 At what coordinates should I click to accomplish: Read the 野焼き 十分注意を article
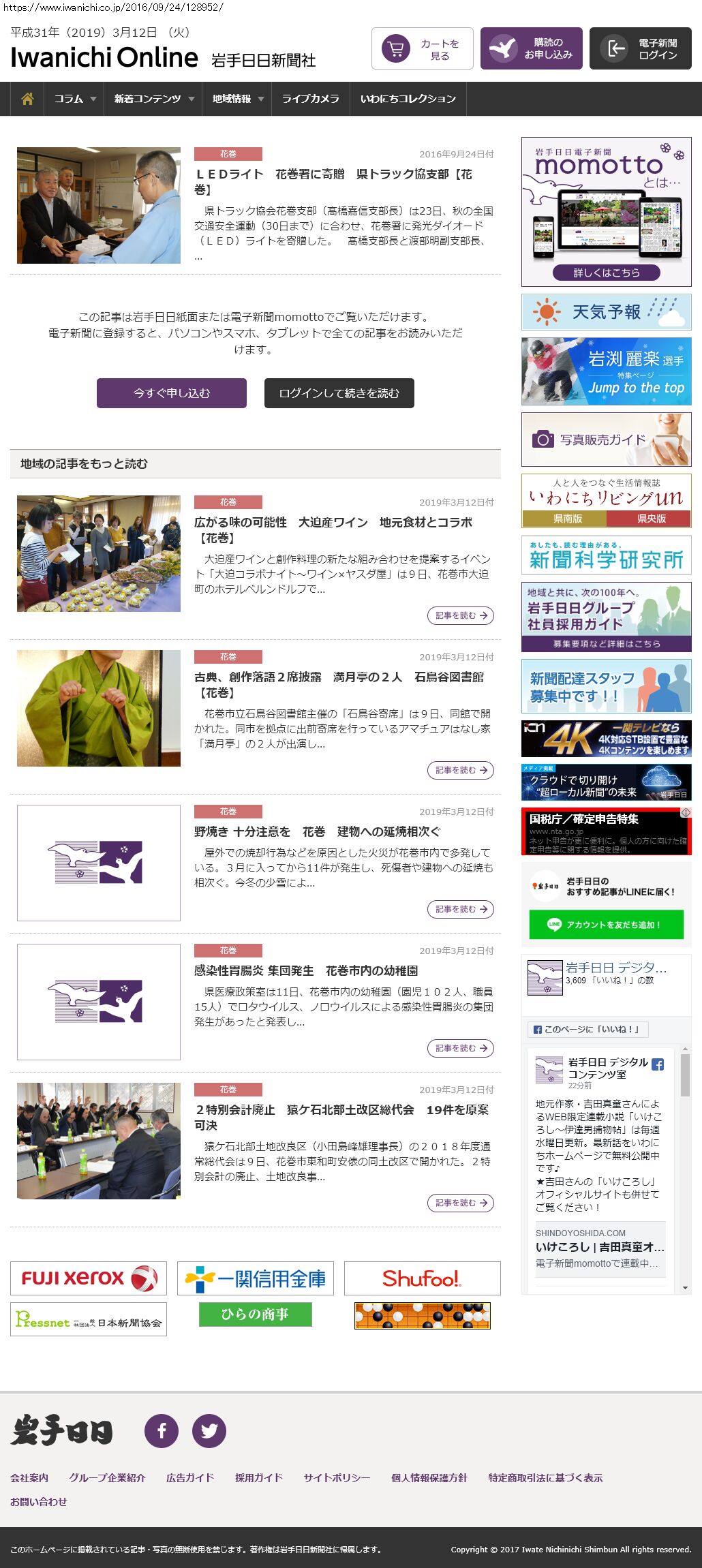click(460, 909)
